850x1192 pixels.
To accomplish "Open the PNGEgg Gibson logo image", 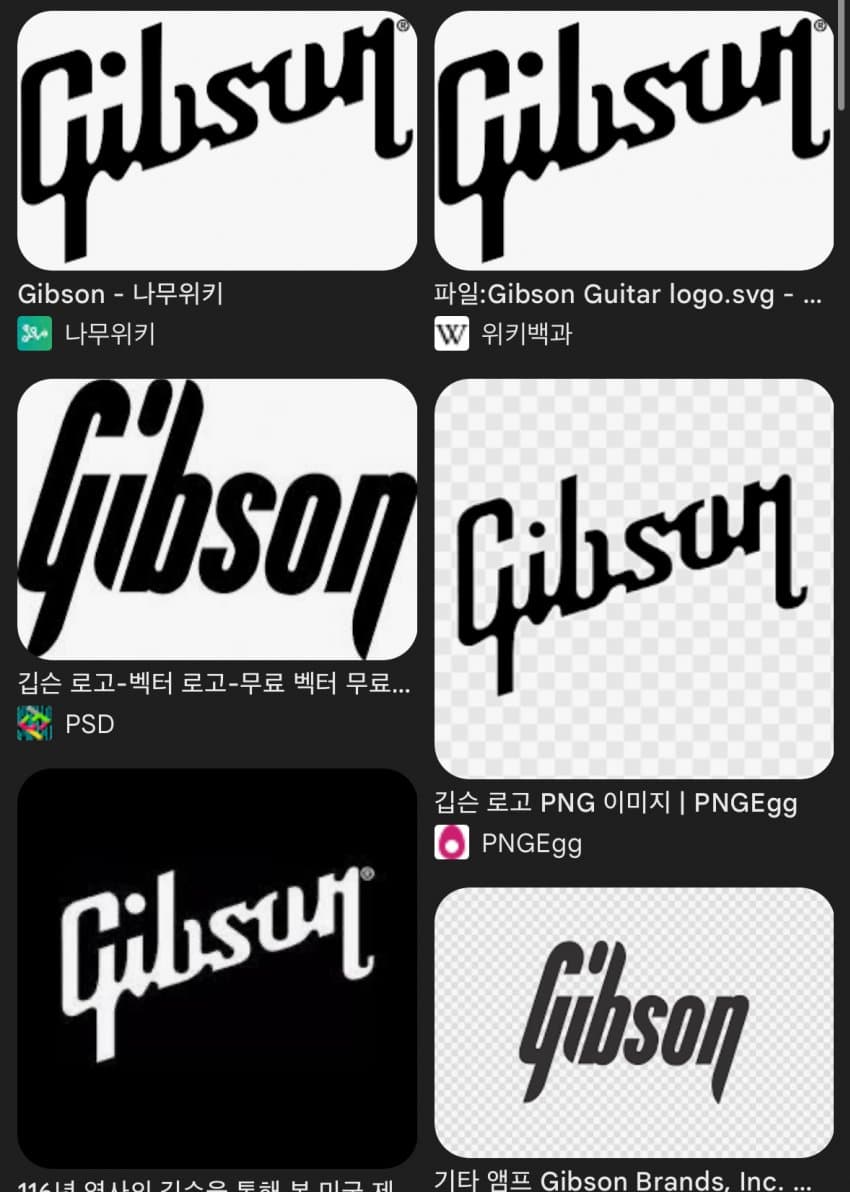I will [634, 578].
